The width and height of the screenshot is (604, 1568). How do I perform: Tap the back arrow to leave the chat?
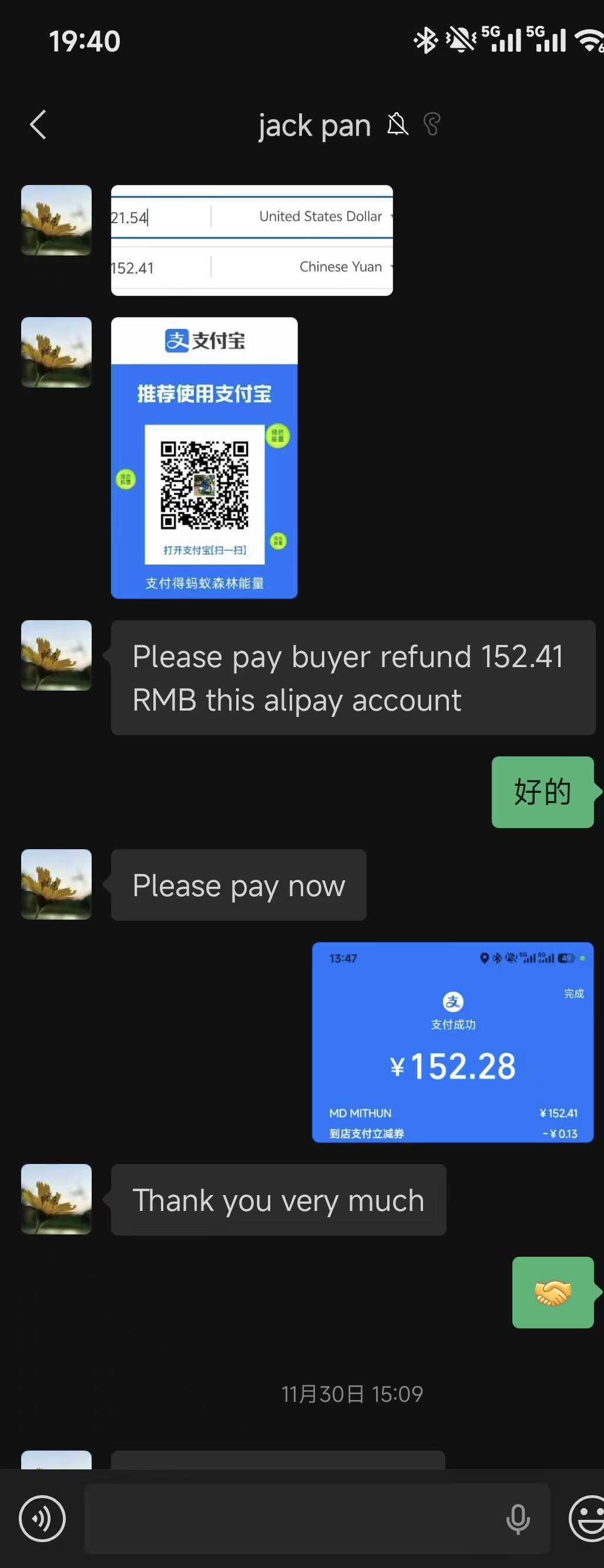[38, 125]
